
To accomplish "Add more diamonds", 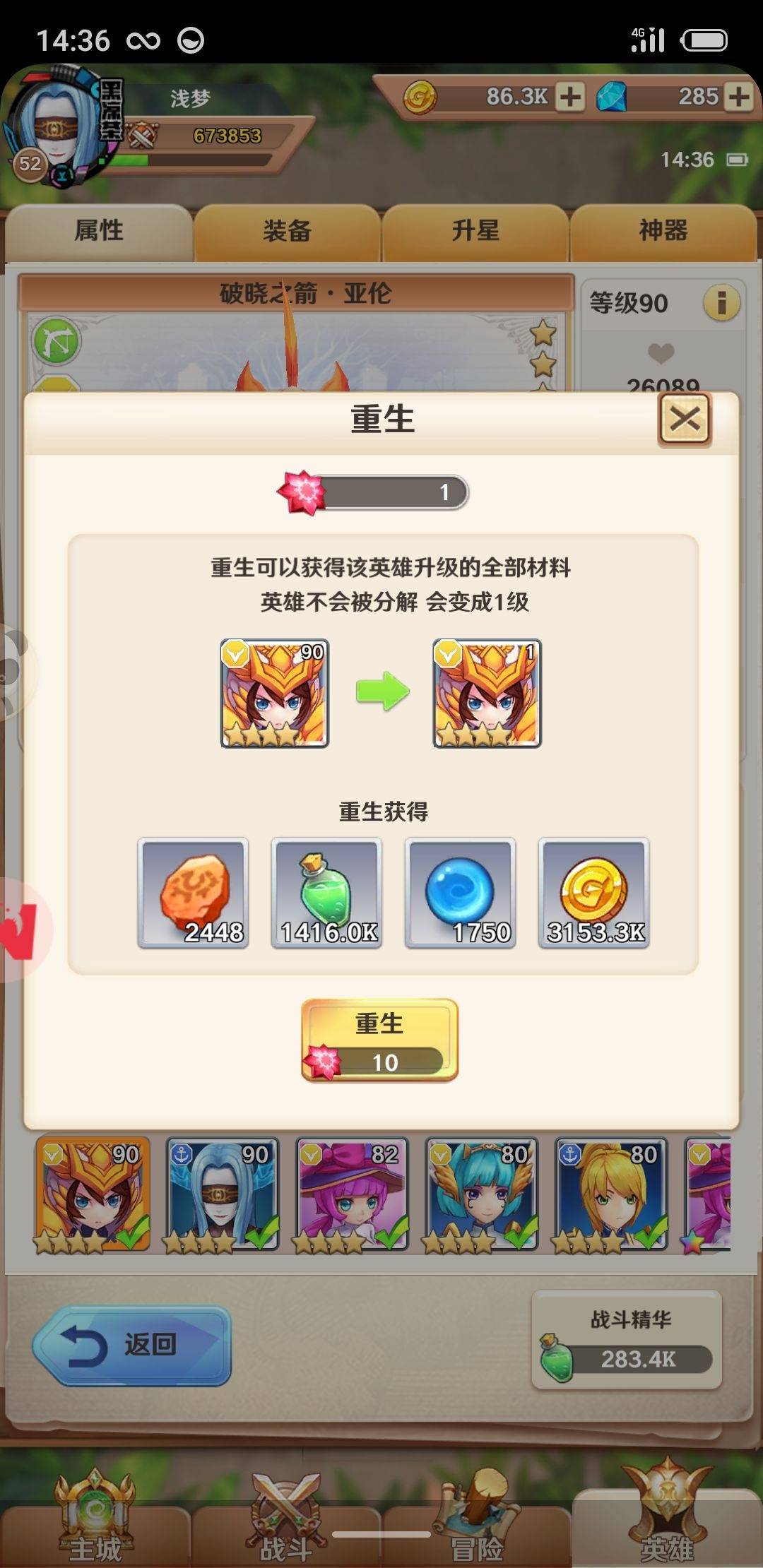I will click(x=738, y=97).
